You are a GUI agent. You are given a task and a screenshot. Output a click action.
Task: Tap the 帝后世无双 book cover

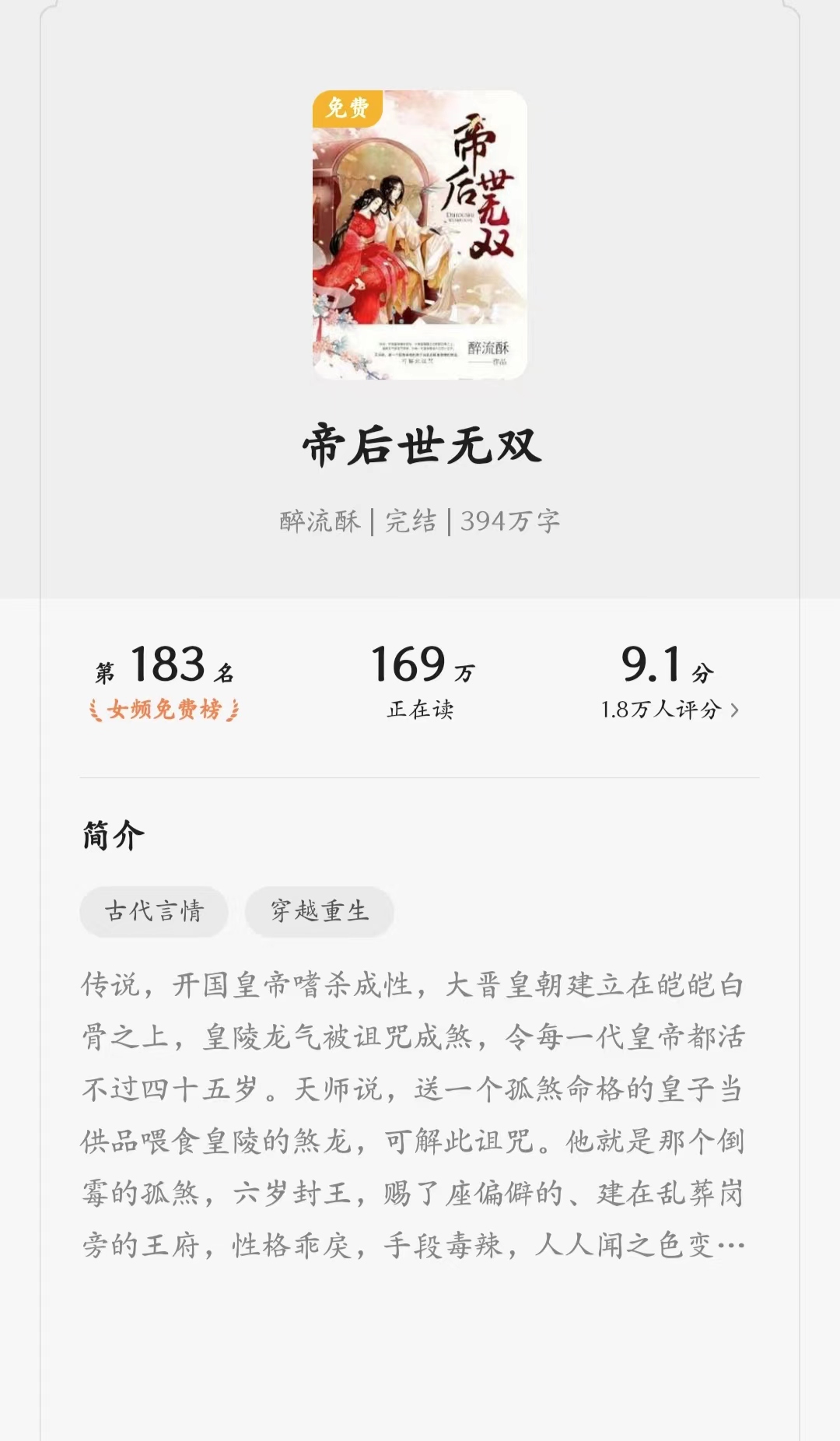click(420, 235)
